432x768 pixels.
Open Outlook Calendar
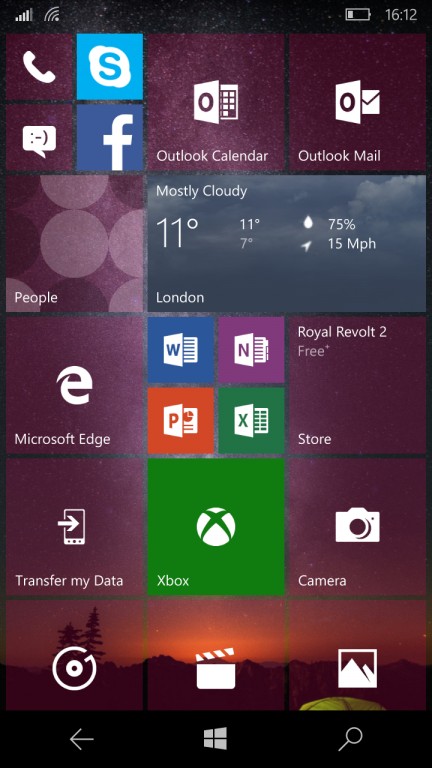click(x=216, y=102)
